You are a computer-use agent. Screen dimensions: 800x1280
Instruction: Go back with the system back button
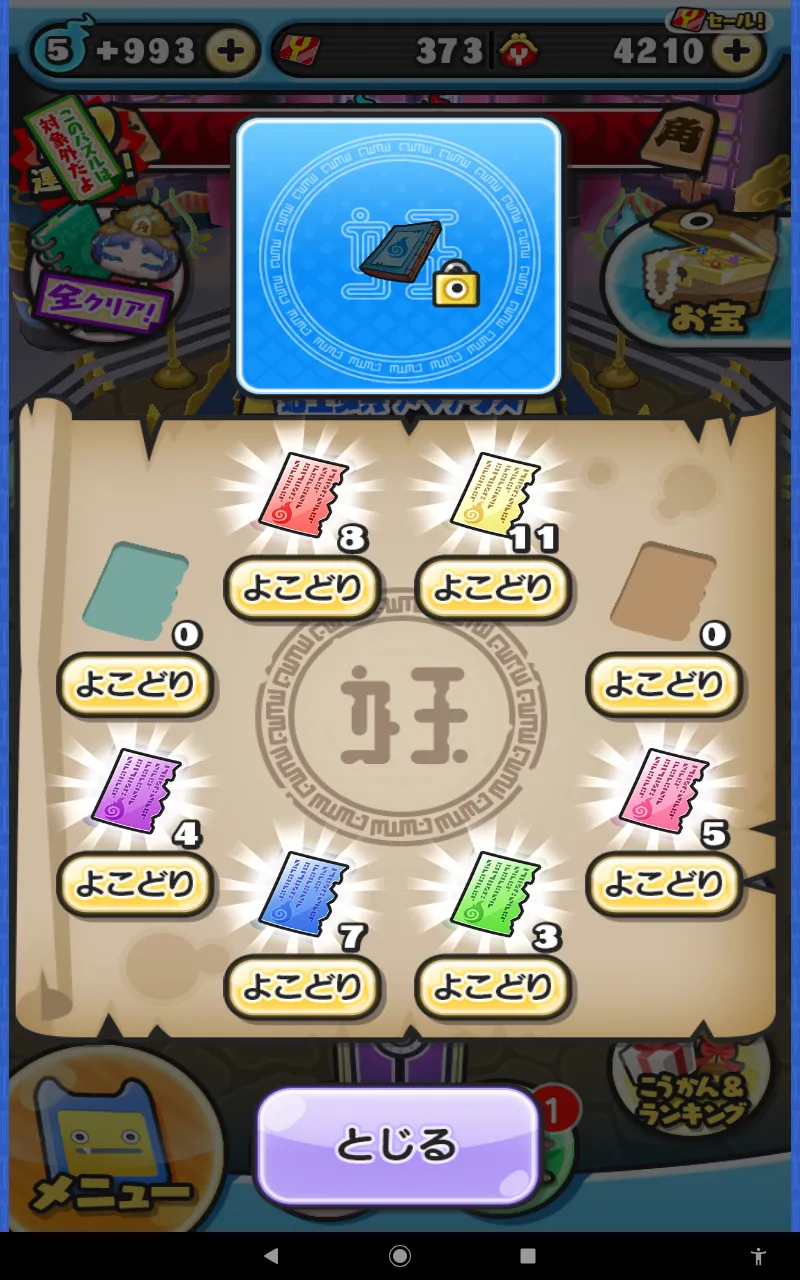pyautogui.click(x=271, y=1256)
